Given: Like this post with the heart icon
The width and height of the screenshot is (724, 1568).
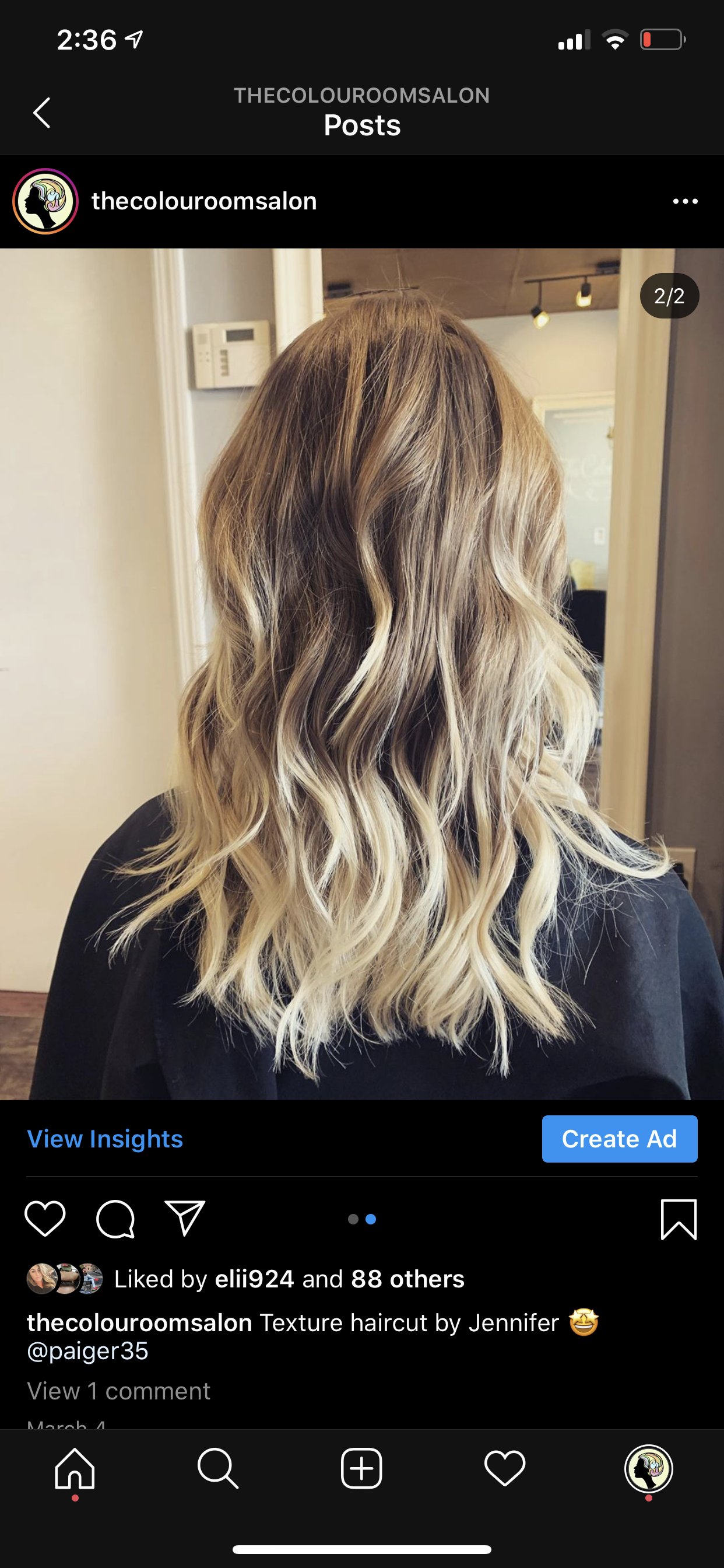Looking at the screenshot, I should [45, 1219].
